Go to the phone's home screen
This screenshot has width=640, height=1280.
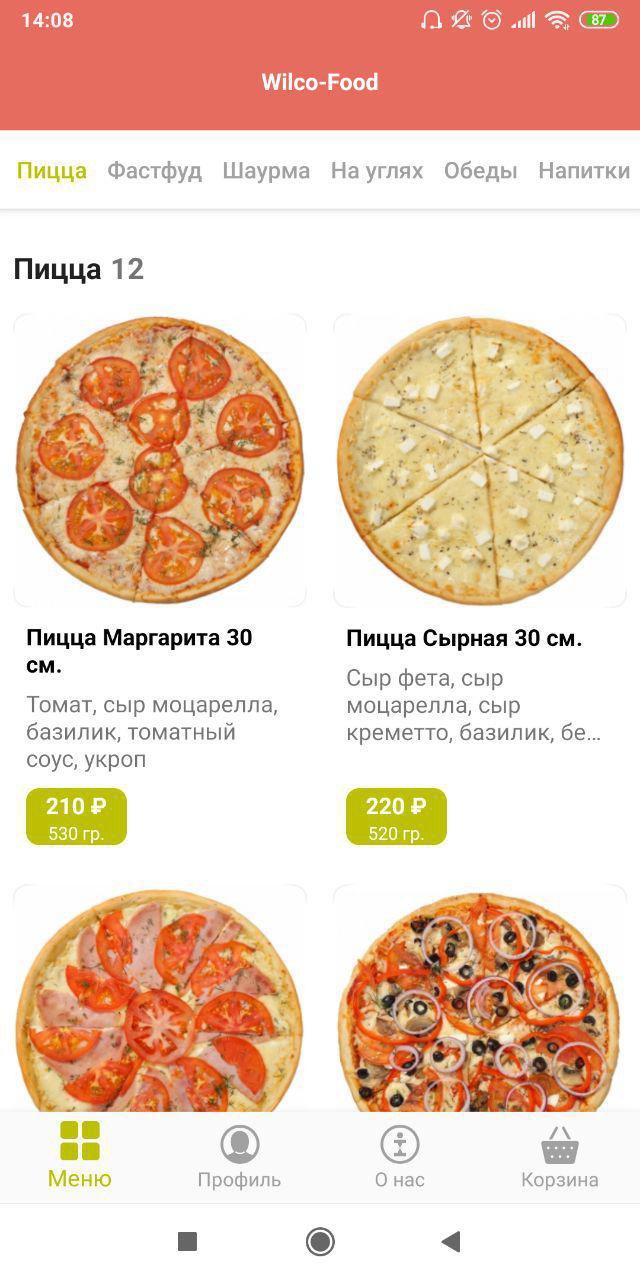point(320,1242)
